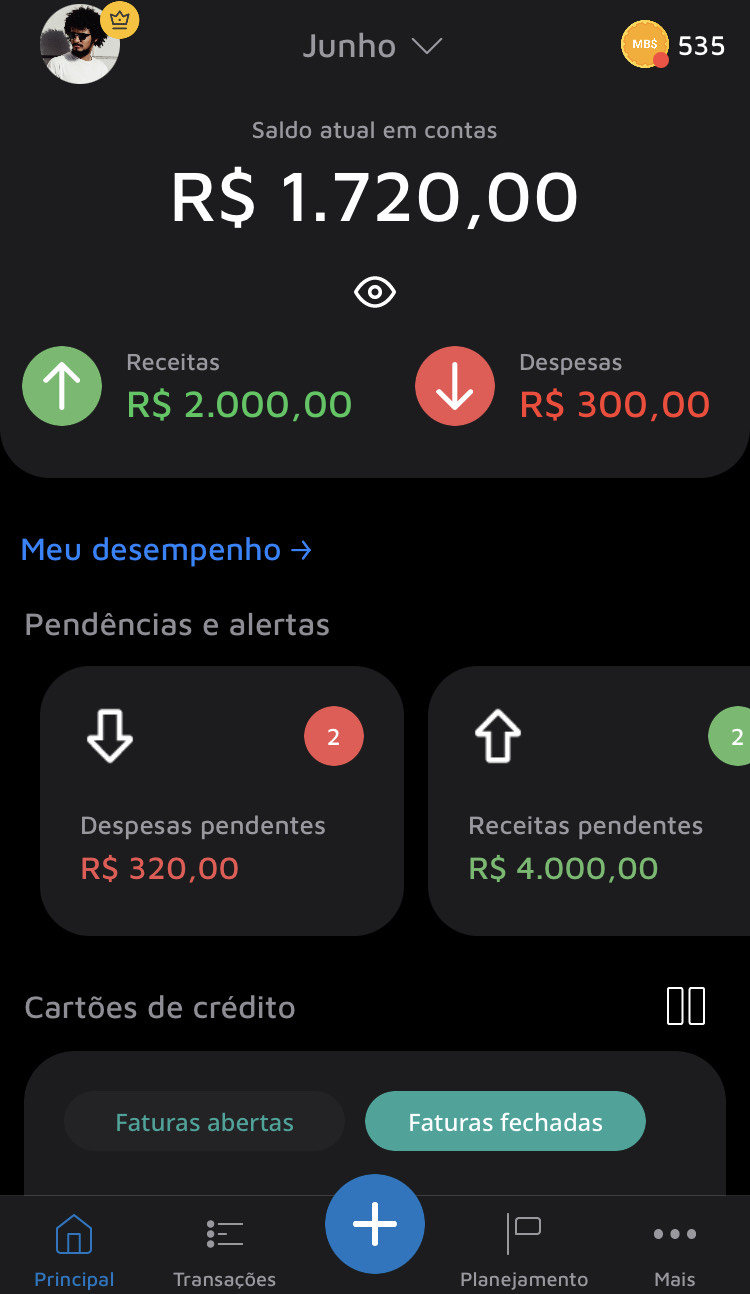The image size is (750, 1294).
Task: Open Despesas expenses summary
Action: click(x=563, y=387)
